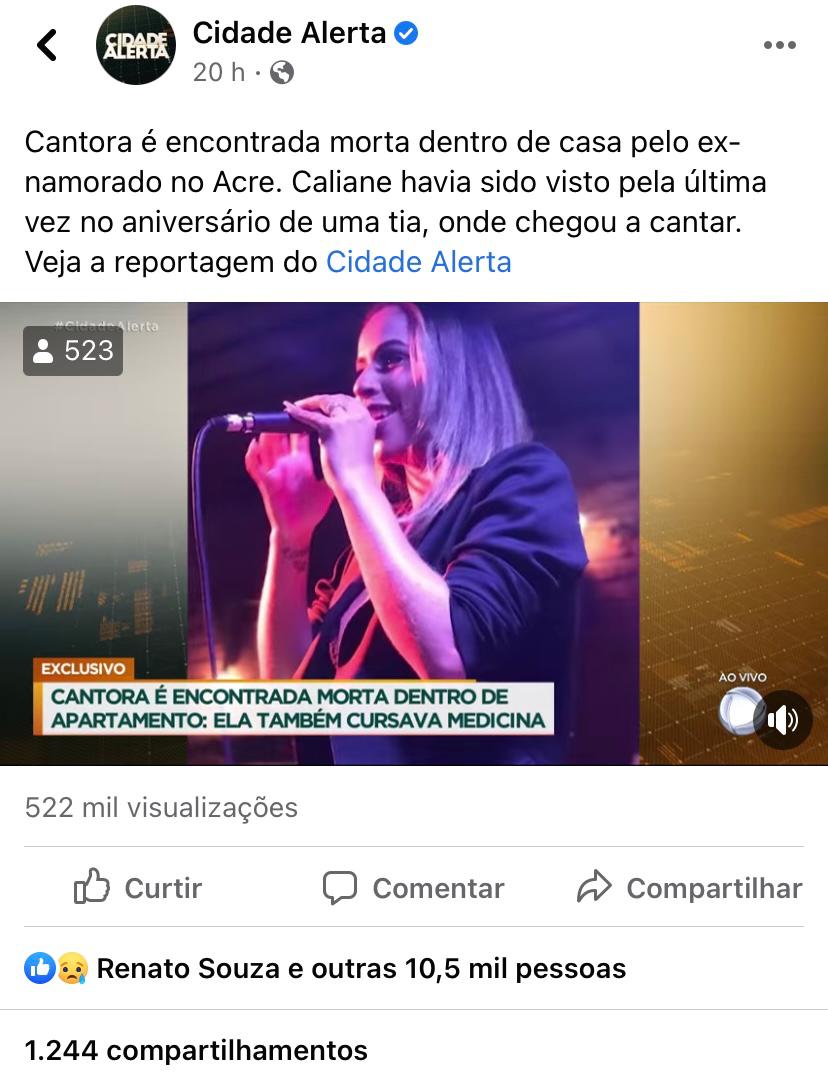The image size is (828, 1087).
Task: Toggle a Like reaction on the post
Action: point(137,887)
